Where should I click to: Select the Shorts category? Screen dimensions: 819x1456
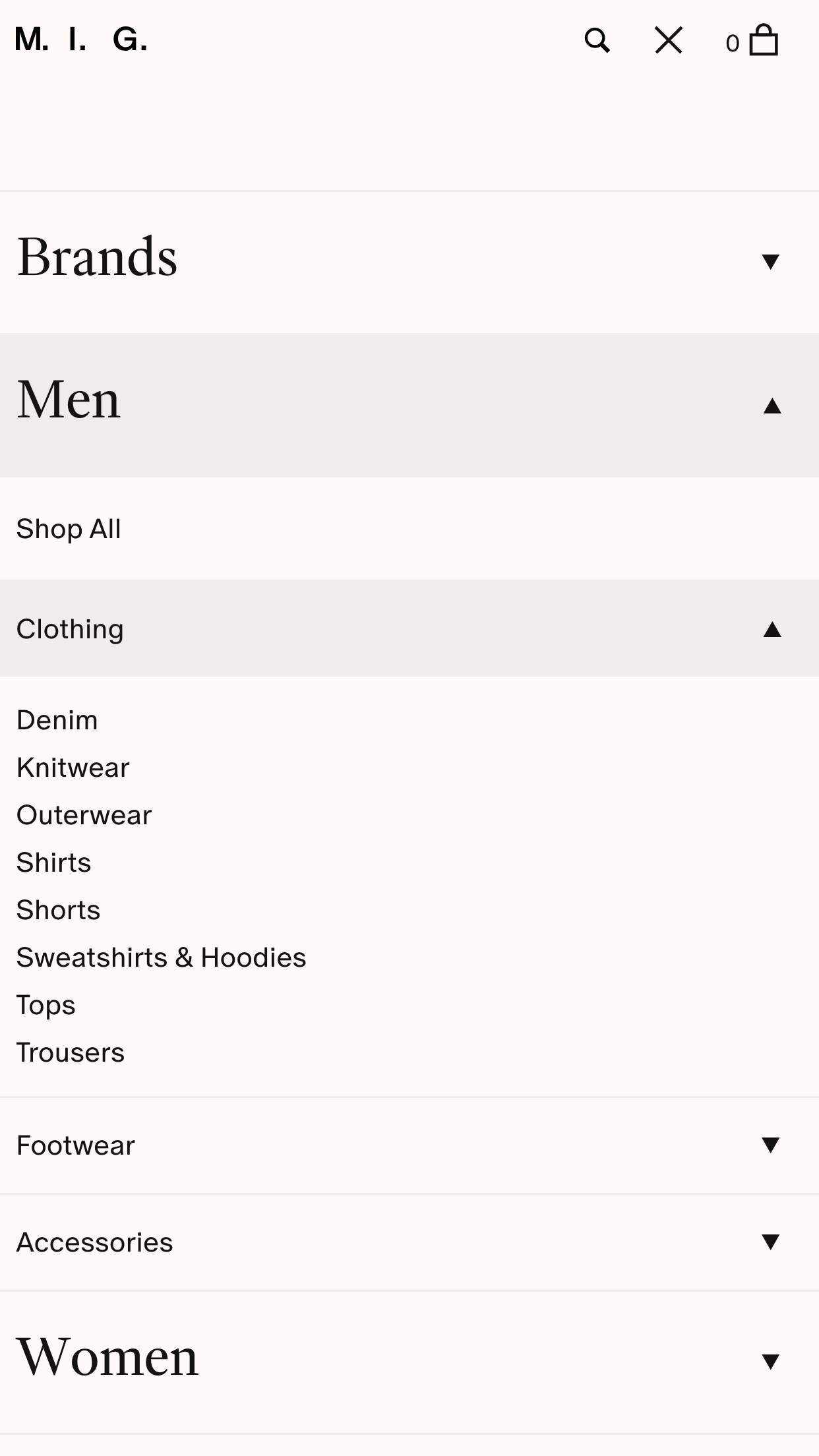(x=59, y=910)
